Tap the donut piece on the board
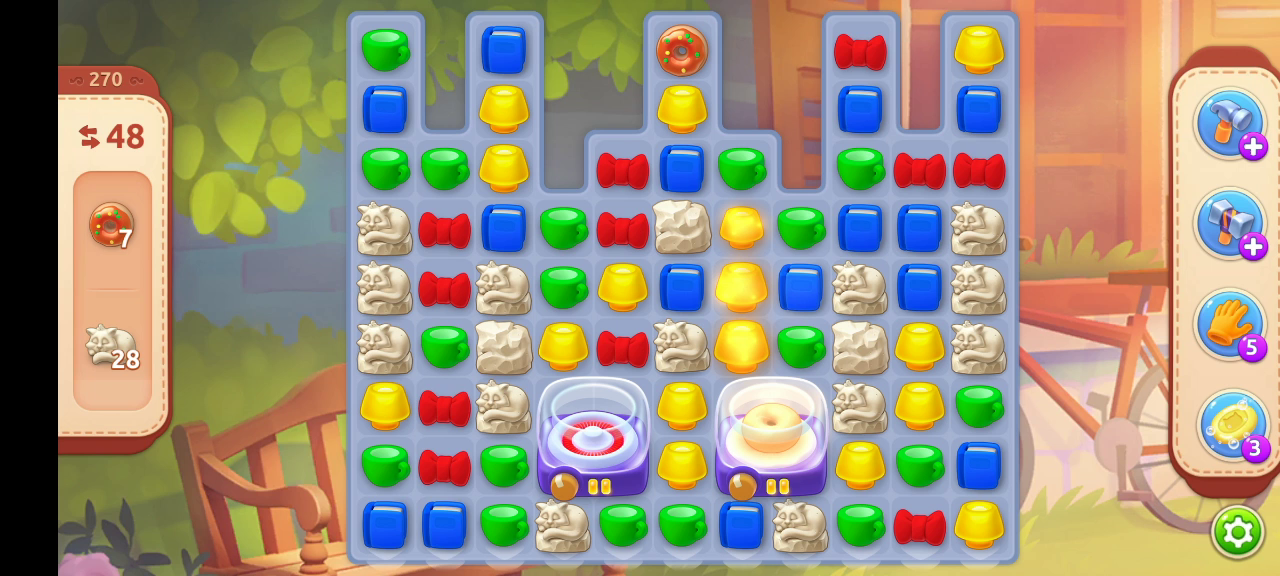The image size is (1280, 576). pyautogui.click(x=681, y=50)
